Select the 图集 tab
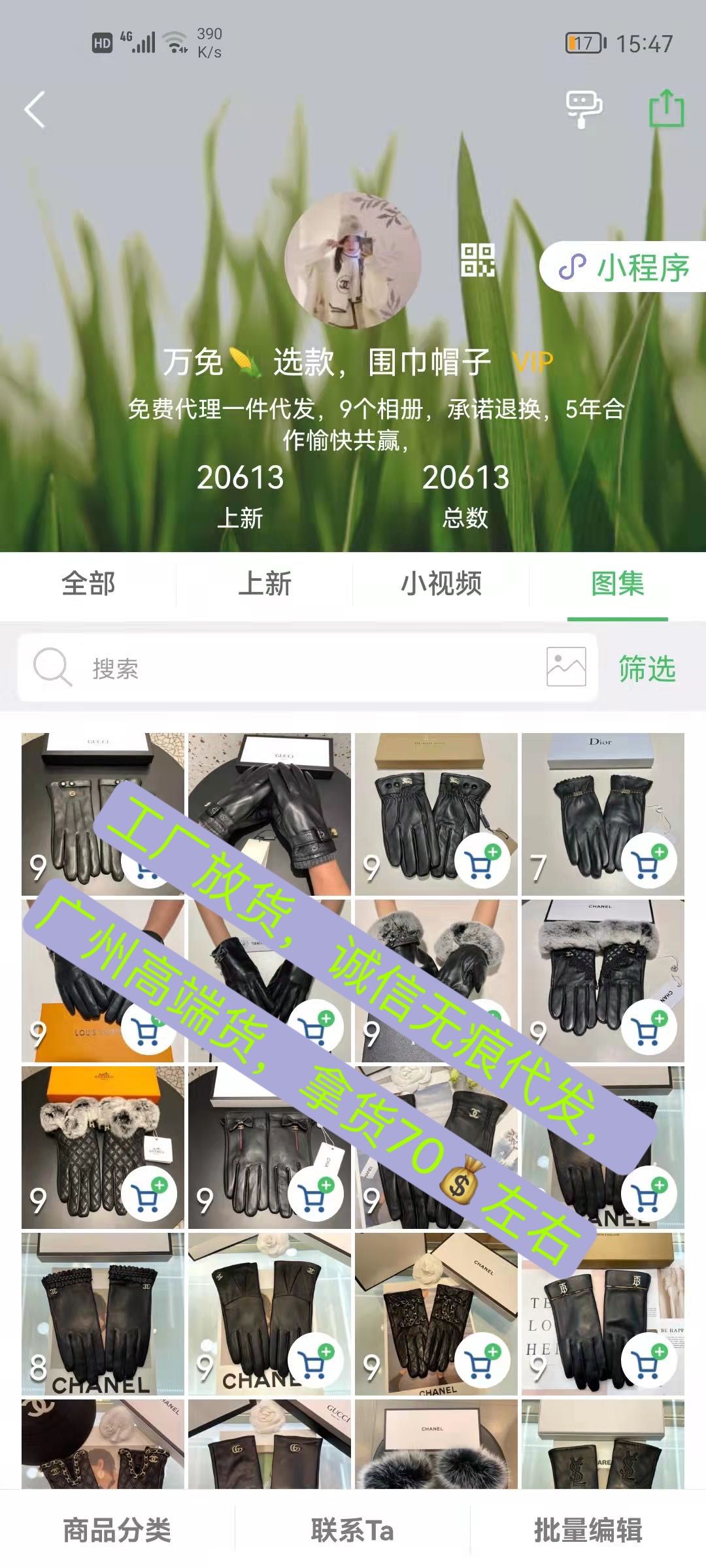This screenshot has width=706, height=1568. pos(617,583)
